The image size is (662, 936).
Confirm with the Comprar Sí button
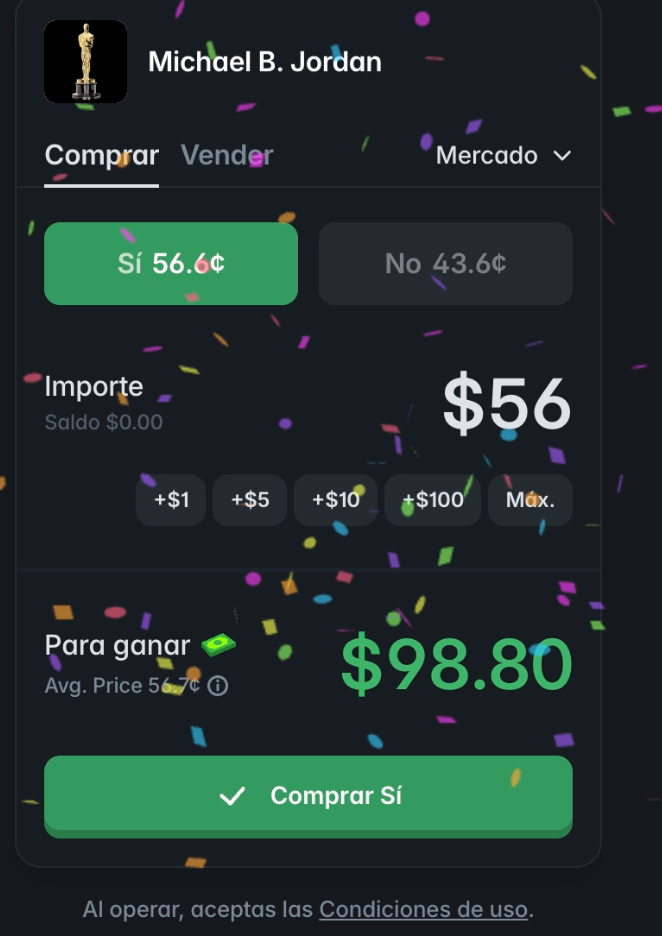coord(308,796)
